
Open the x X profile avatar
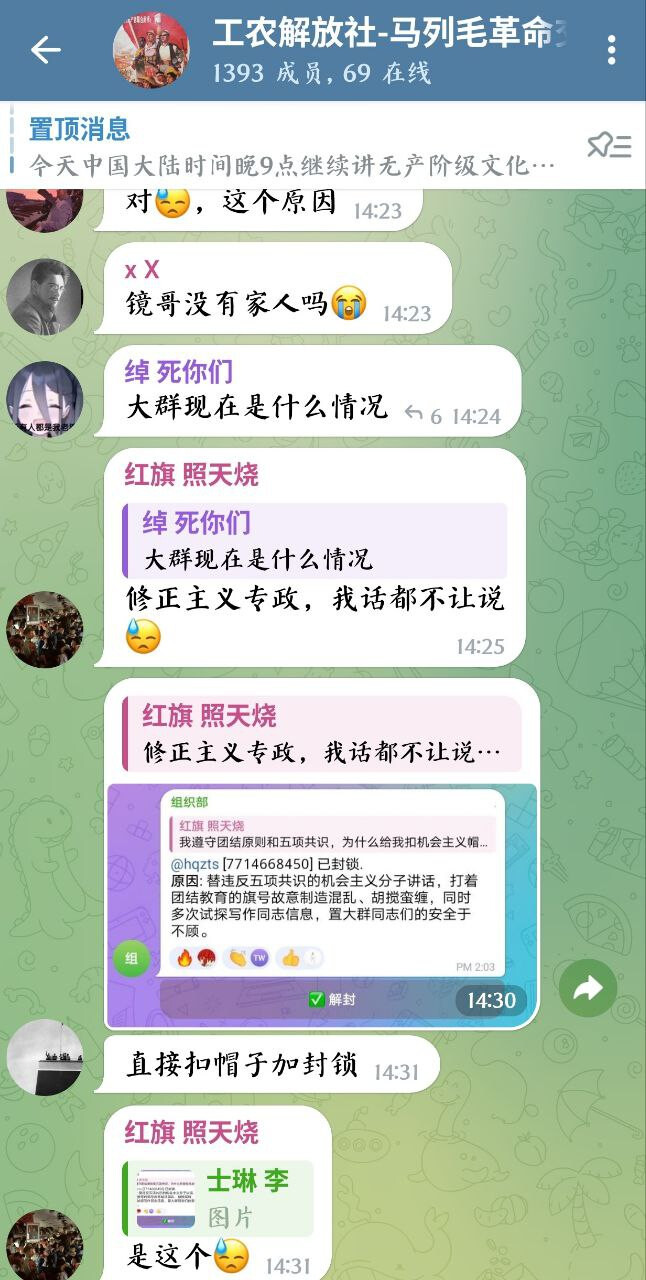pos(45,297)
